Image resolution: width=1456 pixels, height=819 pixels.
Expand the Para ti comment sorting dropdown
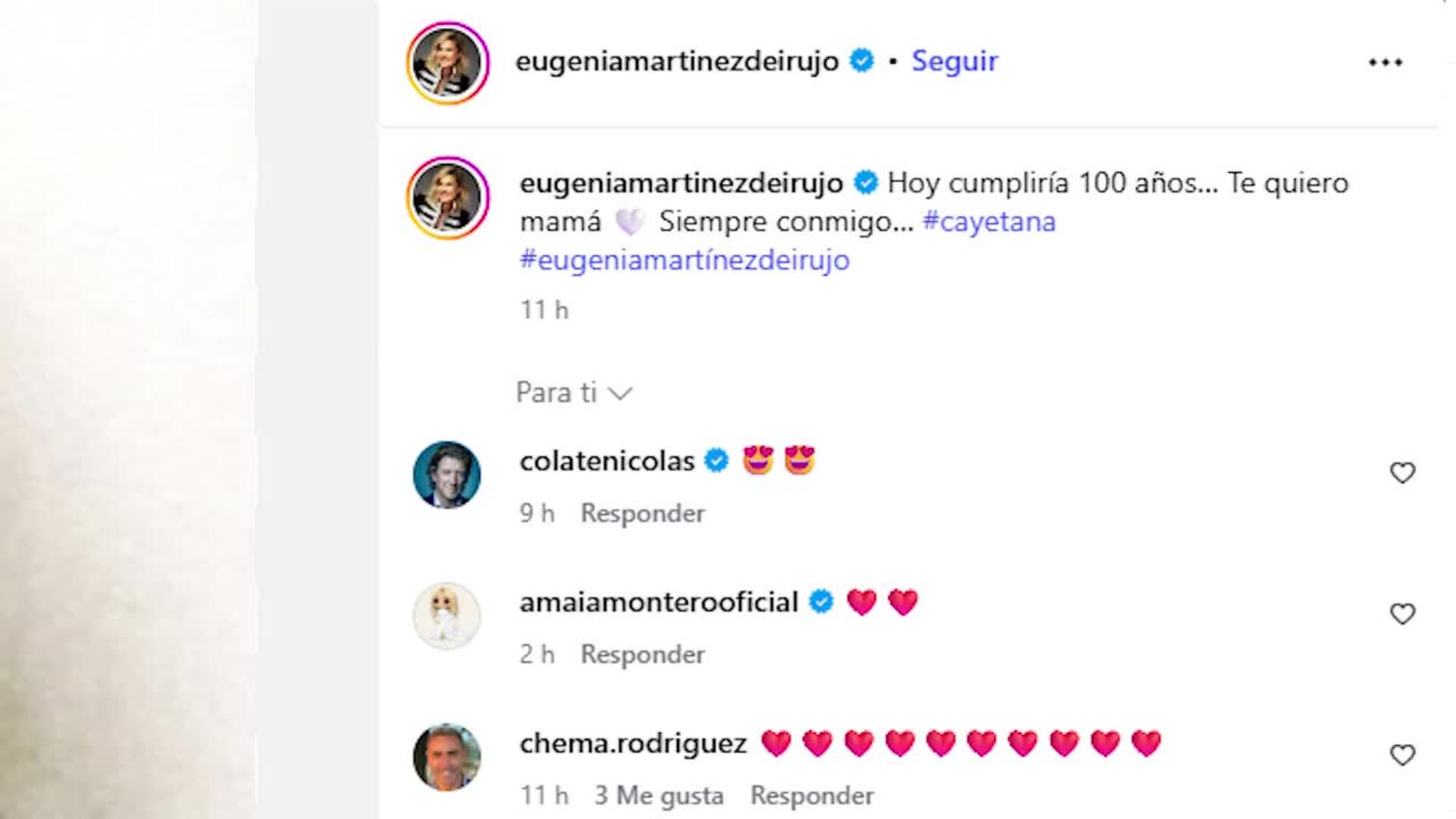tap(573, 393)
